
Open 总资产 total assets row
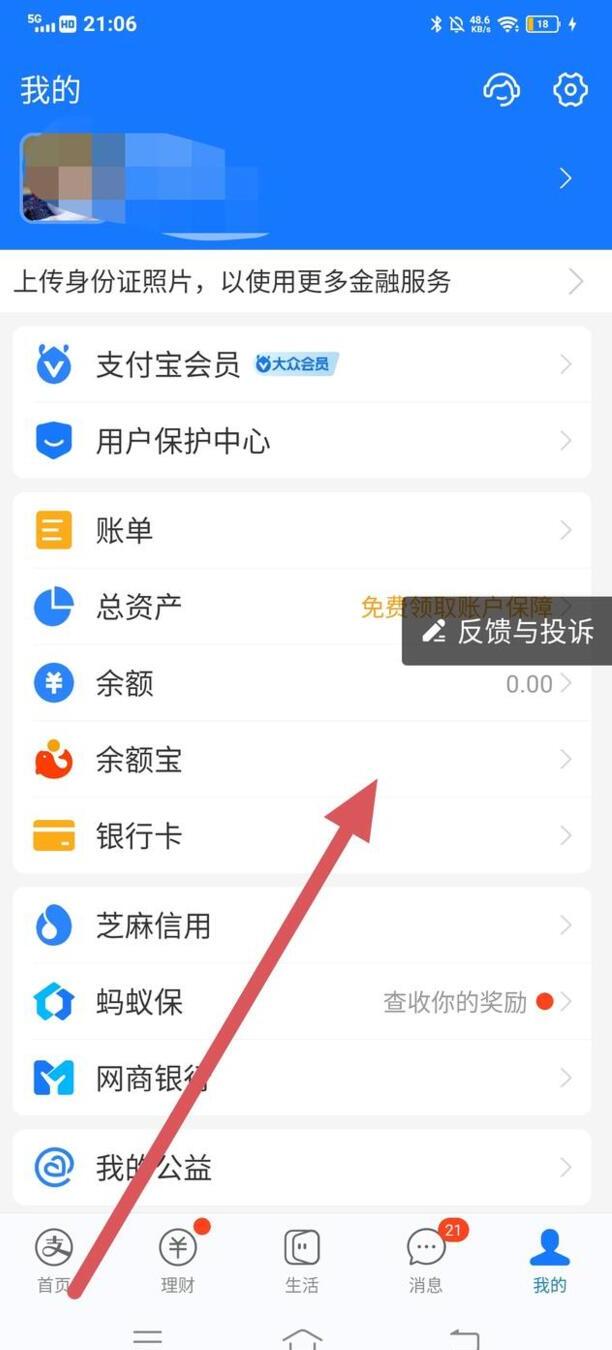200,607
